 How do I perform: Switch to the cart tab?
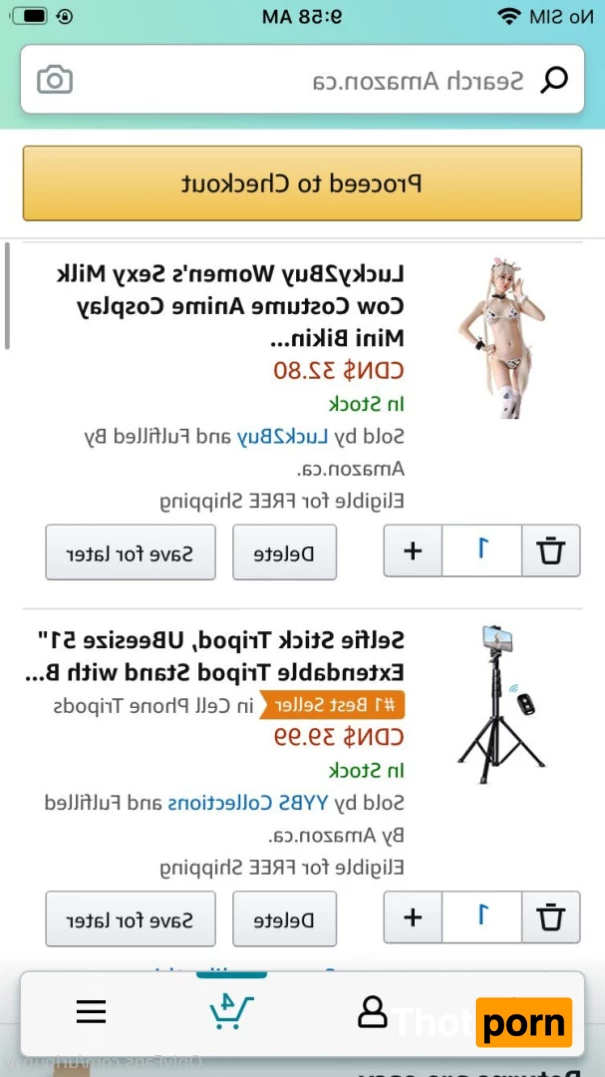tap(231, 1011)
